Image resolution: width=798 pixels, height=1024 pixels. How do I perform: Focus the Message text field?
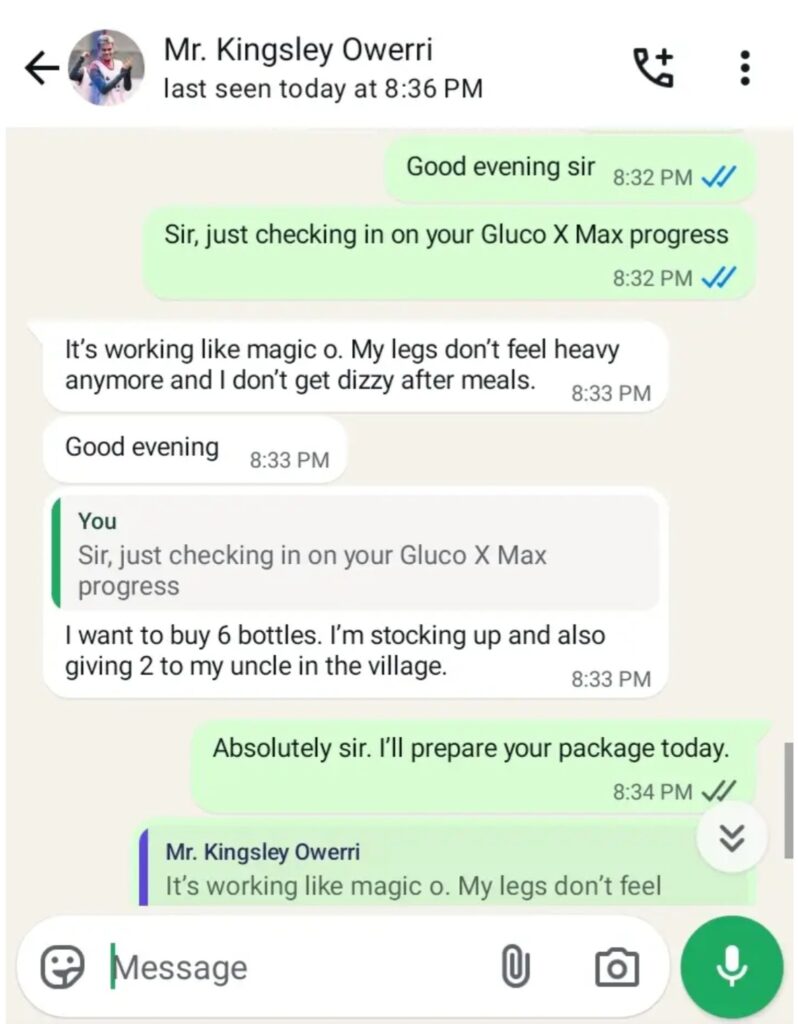[x=290, y=967]
